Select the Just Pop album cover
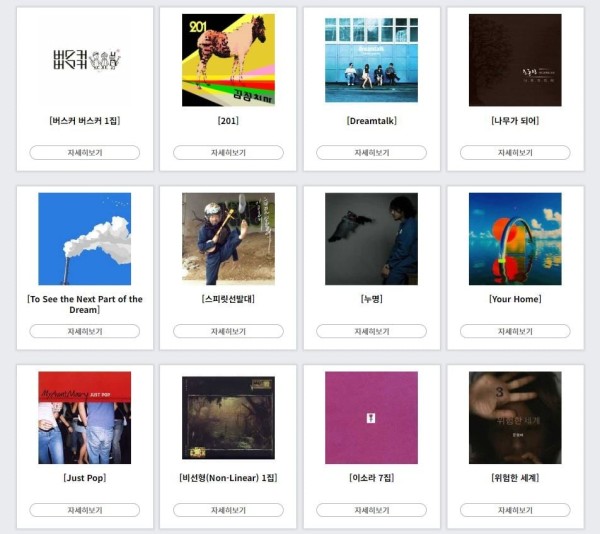This screenshot has height=534, width=600. click(84, 418)
